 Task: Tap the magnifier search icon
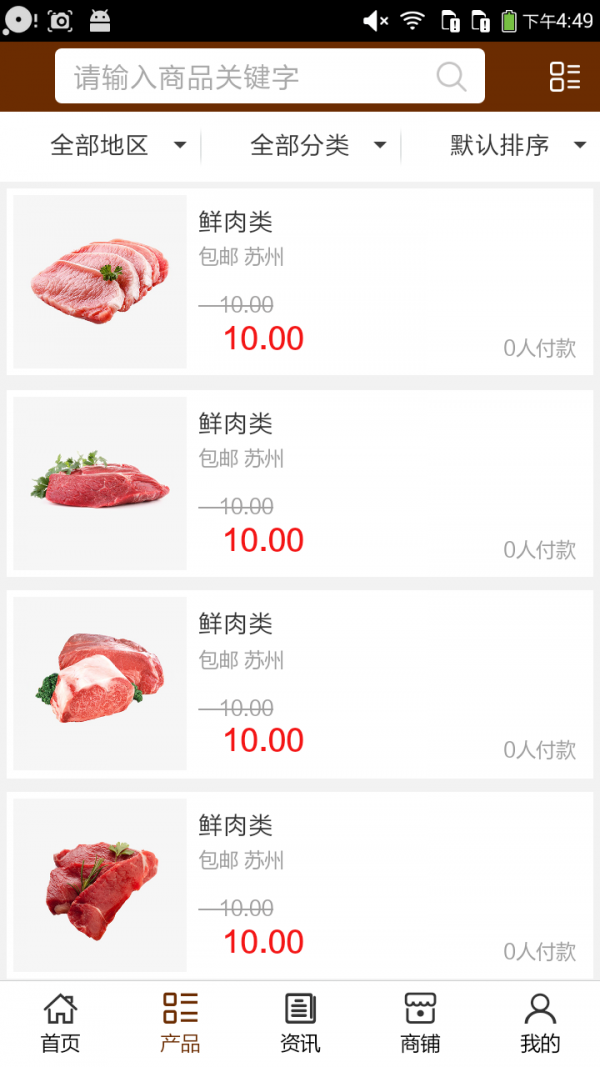coord(451,77)
